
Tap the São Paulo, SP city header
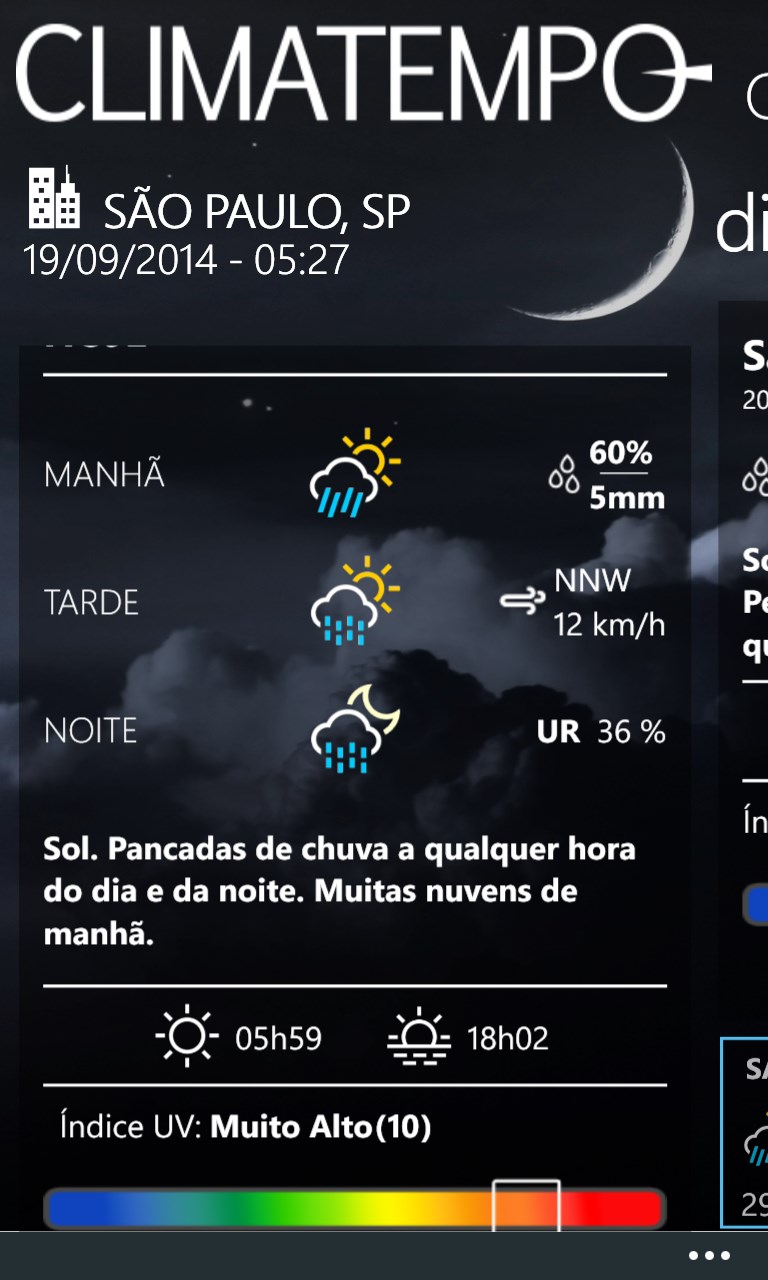point(256,211)
